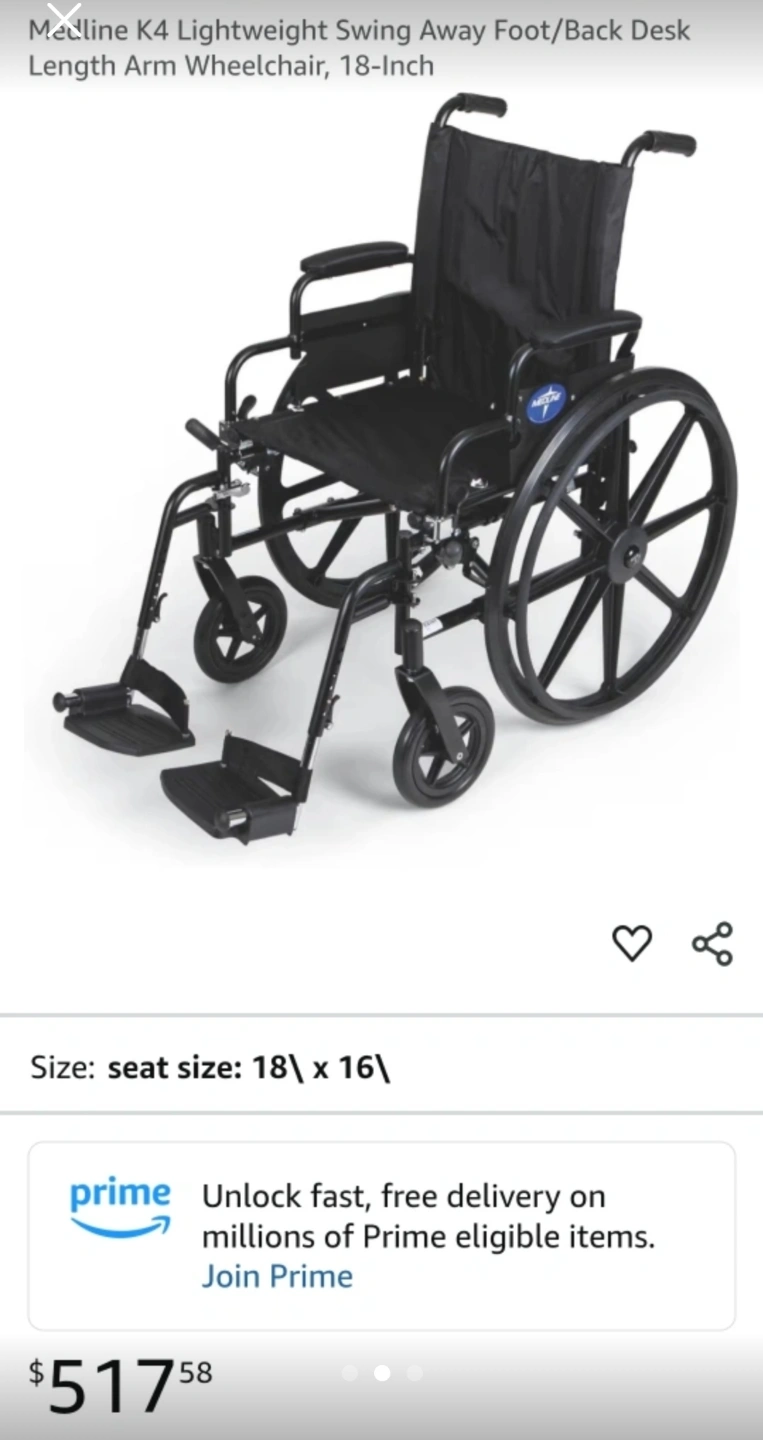Share this wheelchair listing
763x1440 pixels.
[x=712, y=943]
